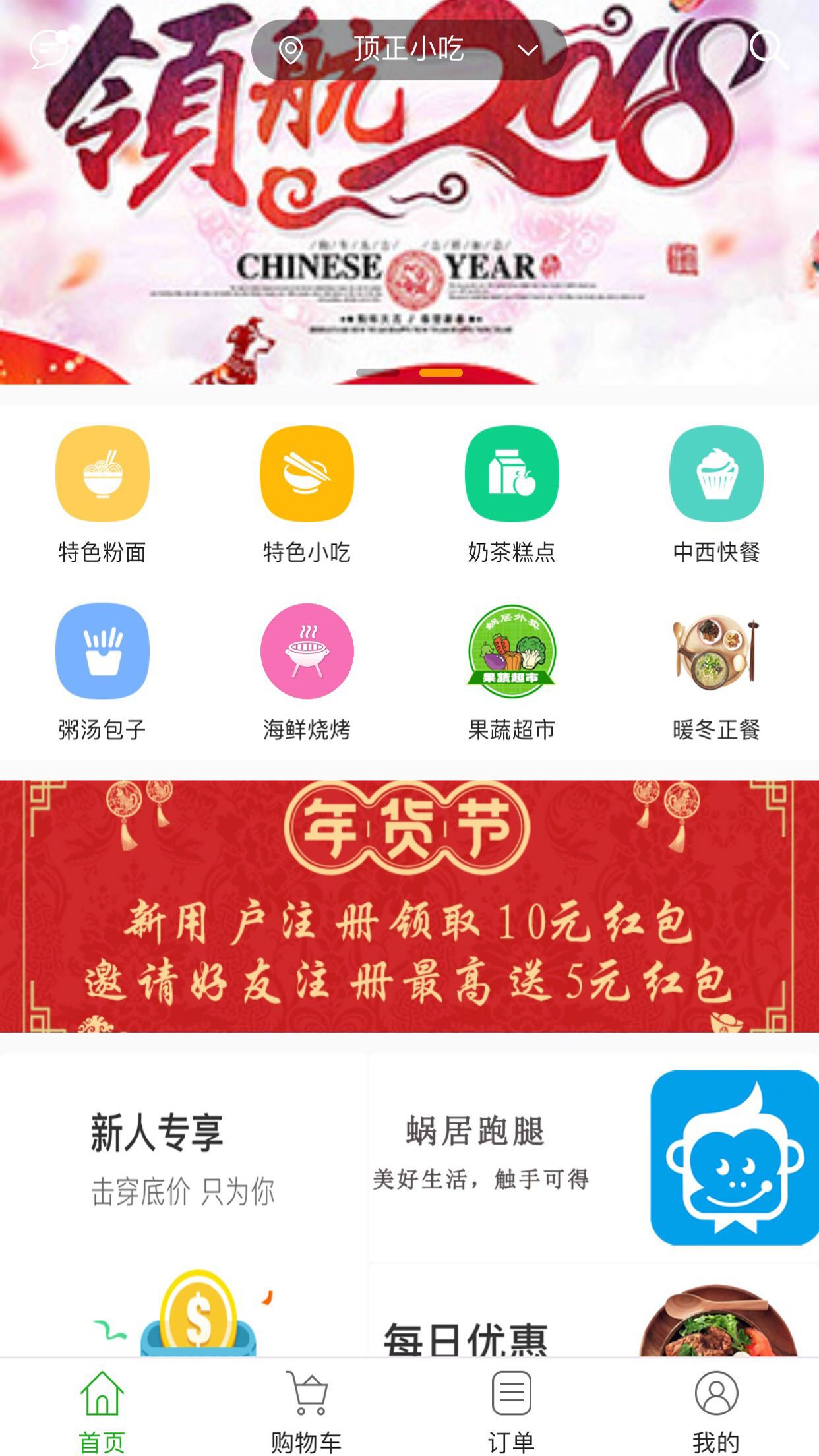Open the 特色粉面 category
Viewport: 819px width, 1456px height.
[102, 495]
